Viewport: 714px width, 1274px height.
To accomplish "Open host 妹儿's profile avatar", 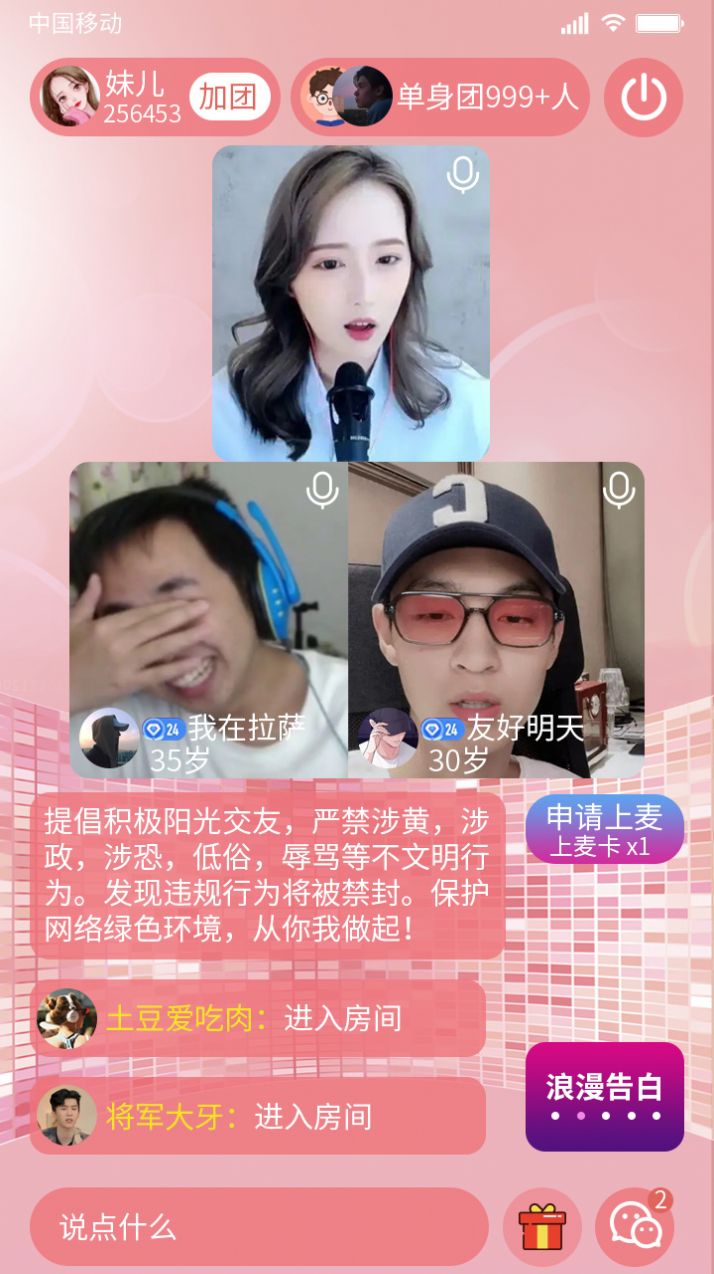I will click(69, 97).
